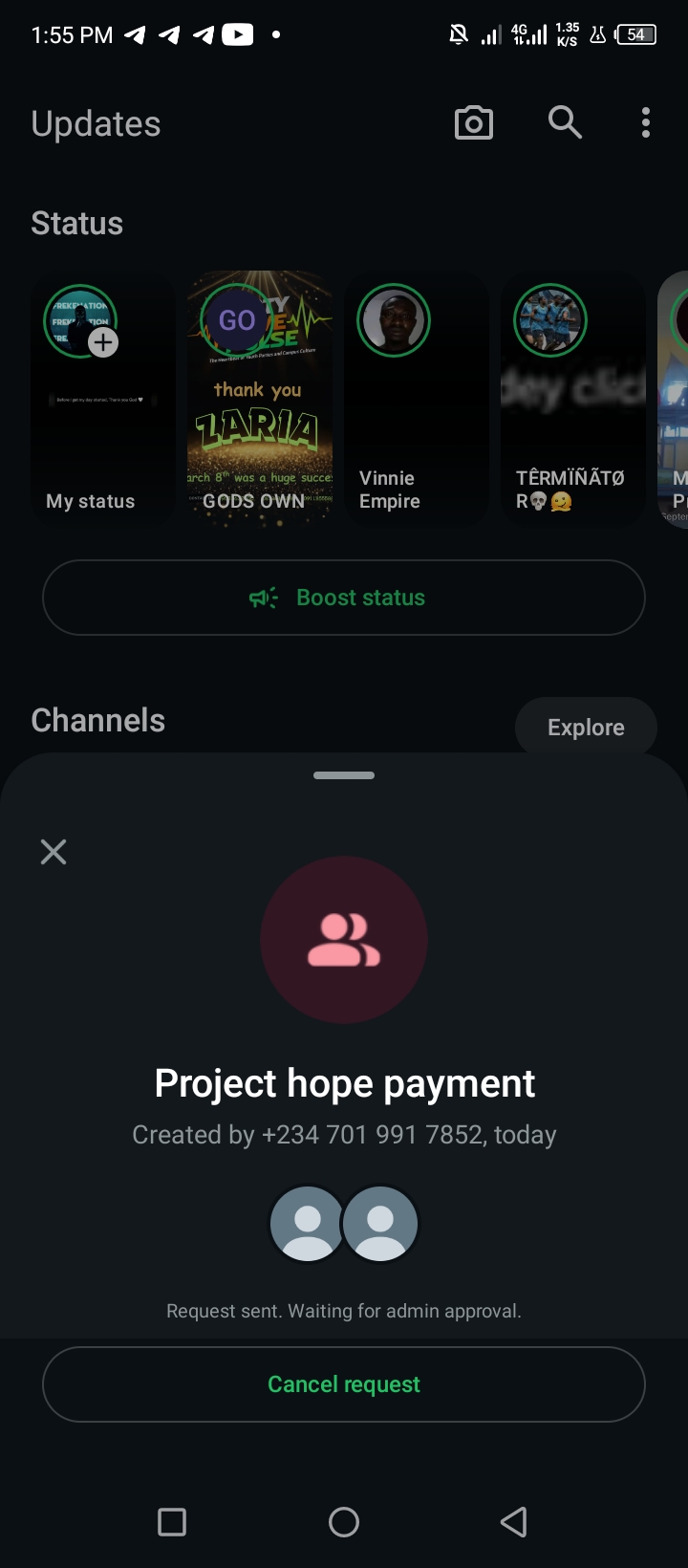688x1568 pixels.
Task: Go to the phone's home screen
Action: (344, 1521)
